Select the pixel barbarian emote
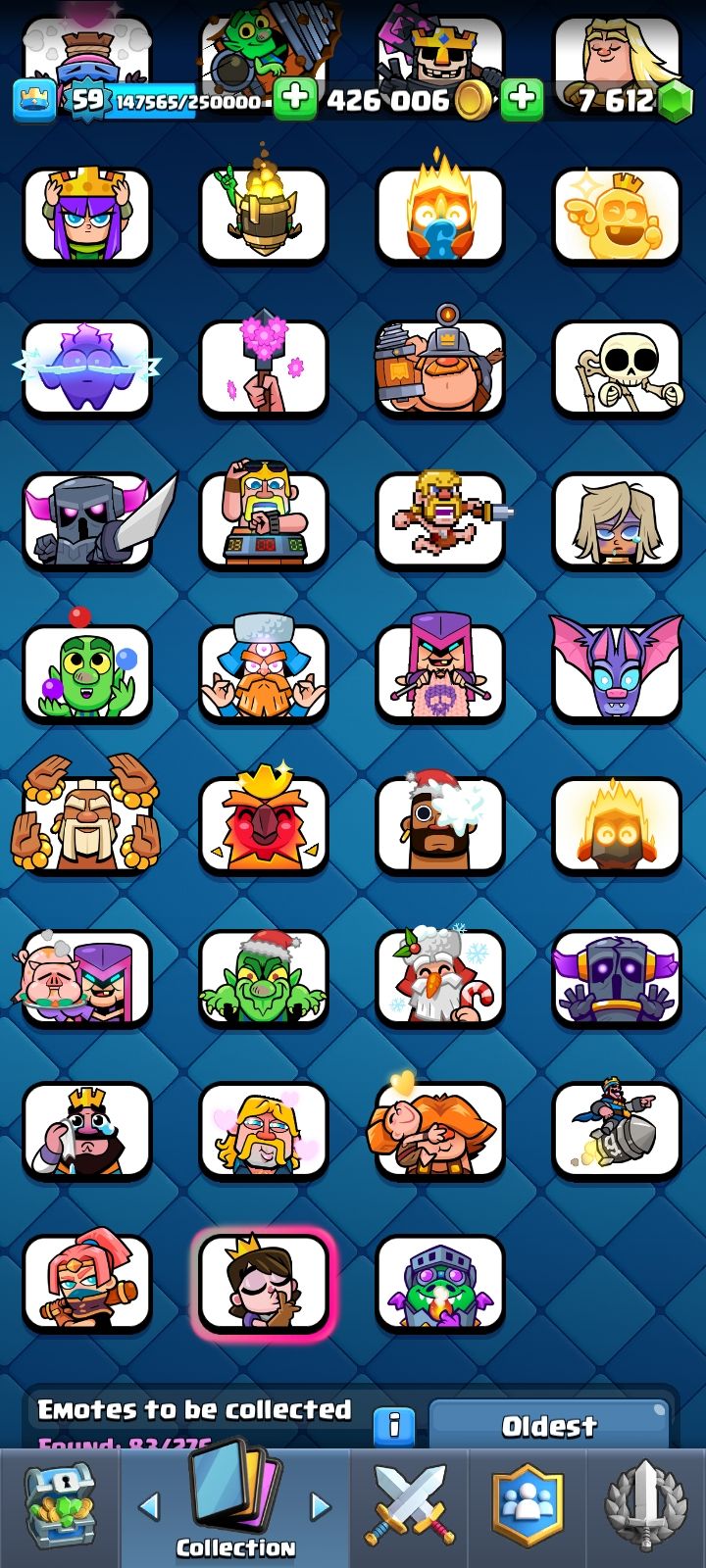 click(x=440, y=521)
